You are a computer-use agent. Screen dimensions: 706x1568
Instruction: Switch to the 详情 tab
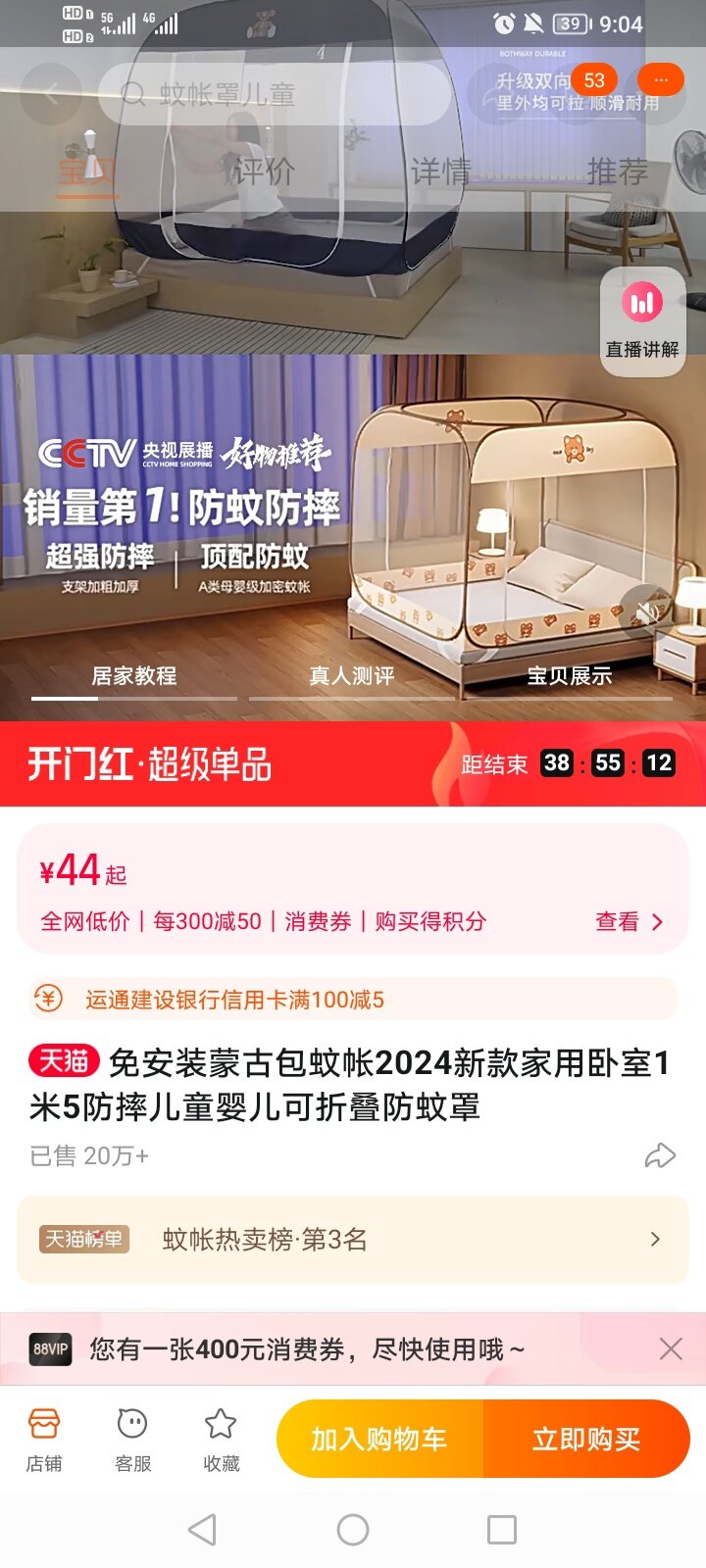[x=440, y=171]
